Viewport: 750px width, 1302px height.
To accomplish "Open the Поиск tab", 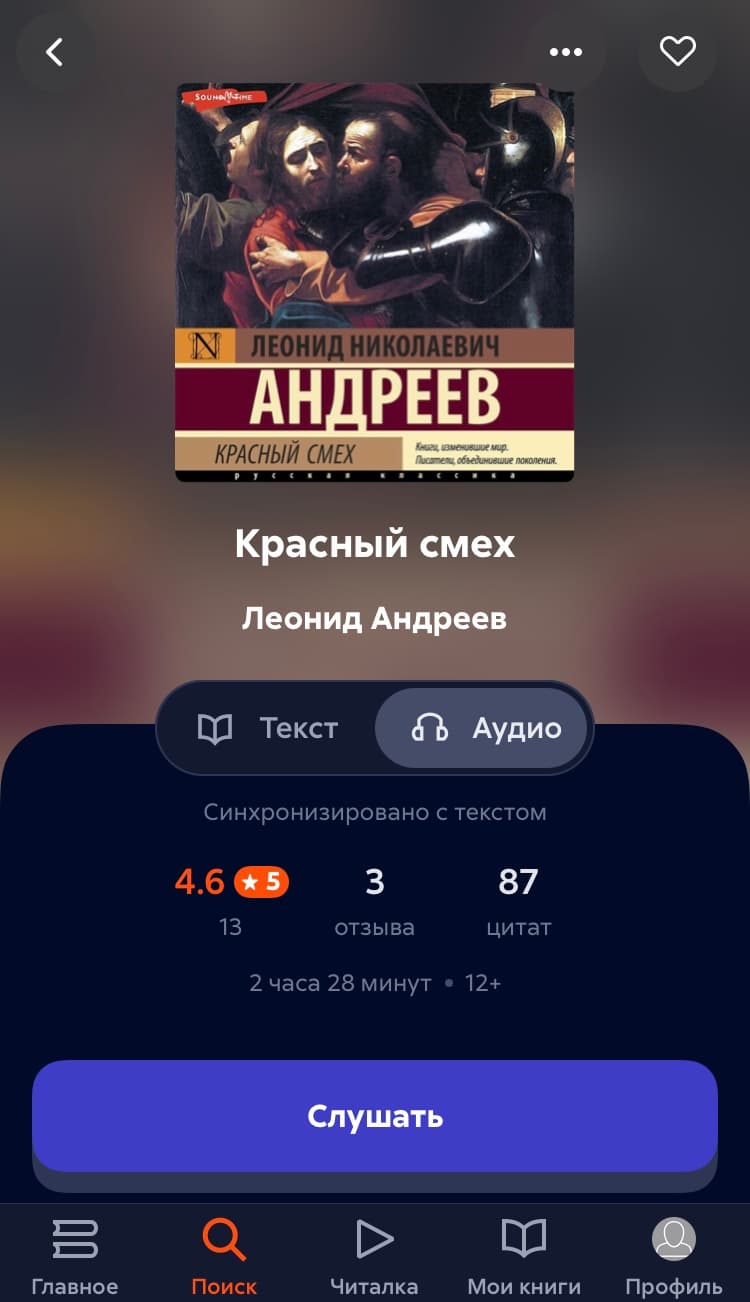I will (224, 1256).
